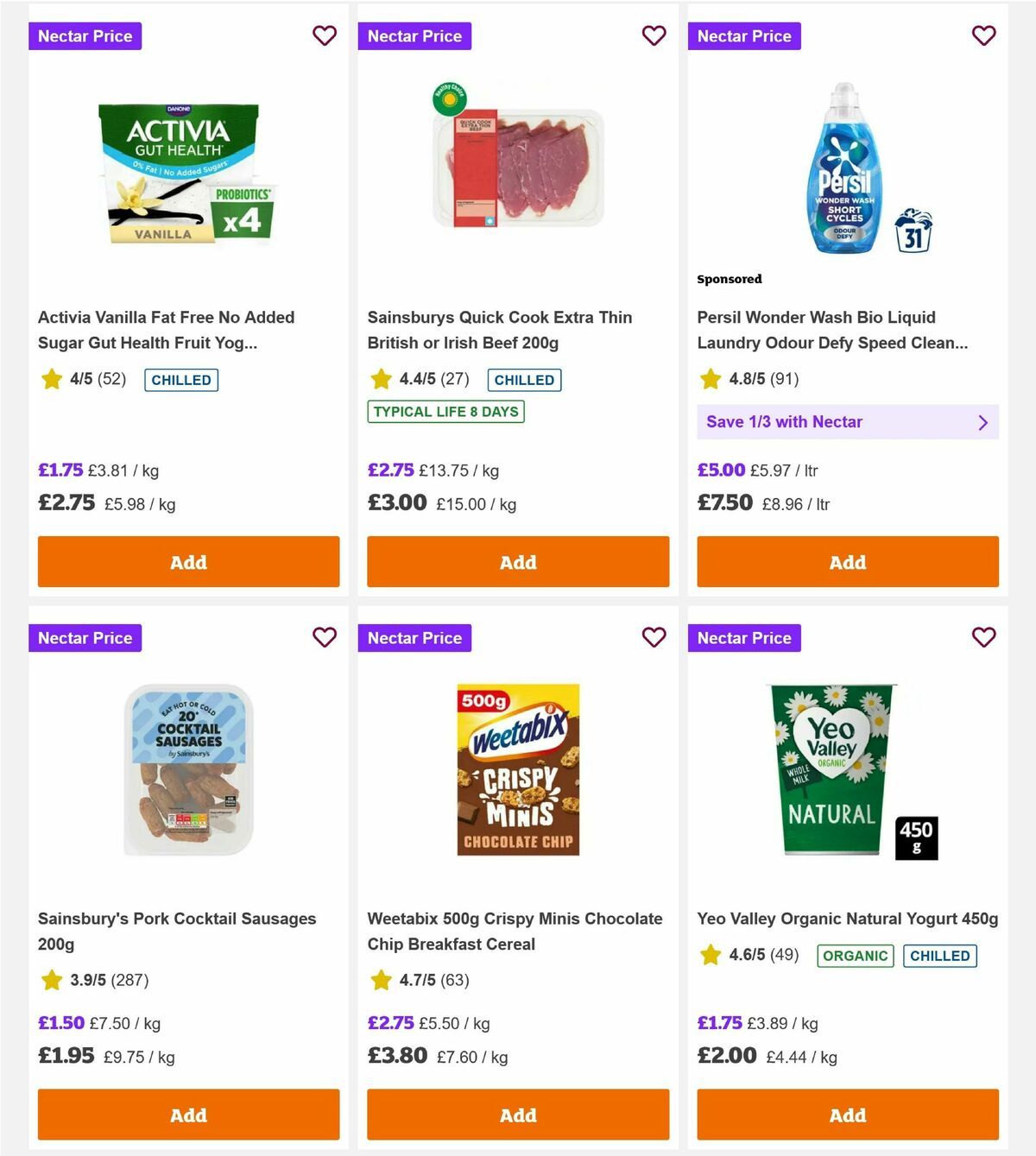Toggle the Nectar Price badge on Weetabix cereal

414,637
